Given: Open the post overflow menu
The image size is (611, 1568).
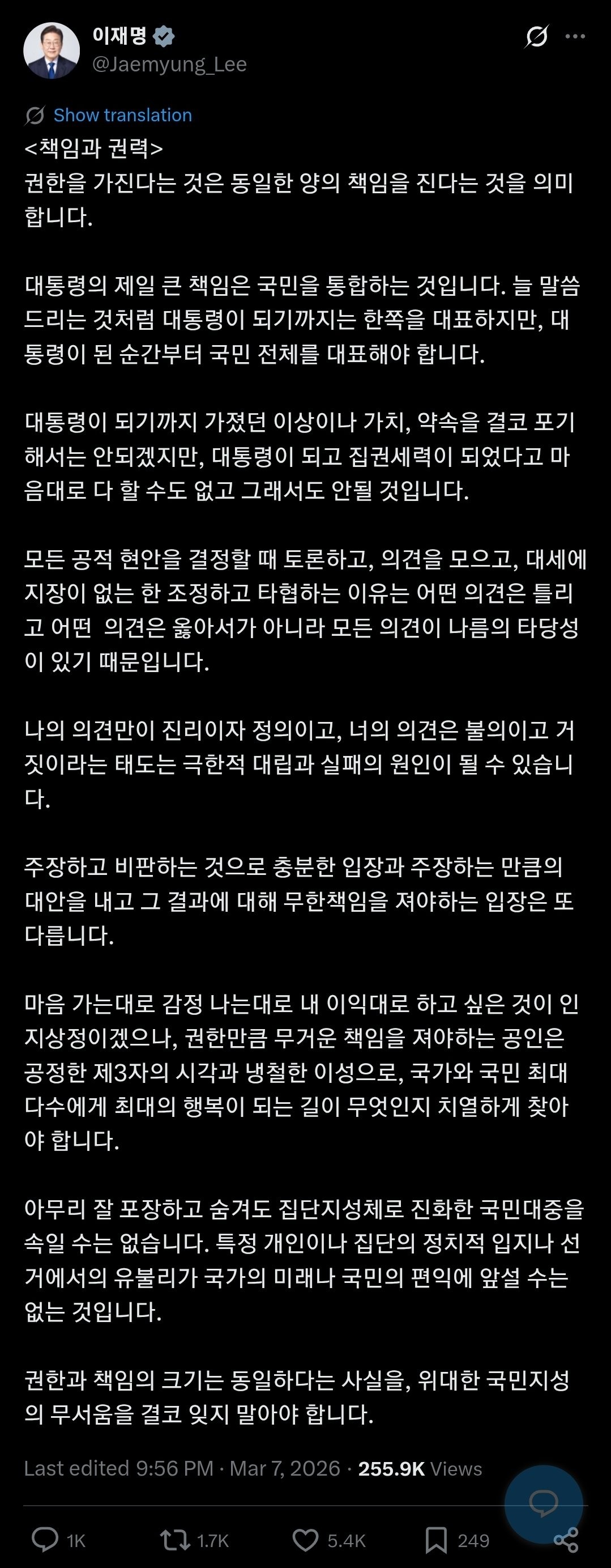Looking at the screenshot, I should (575, 37).
